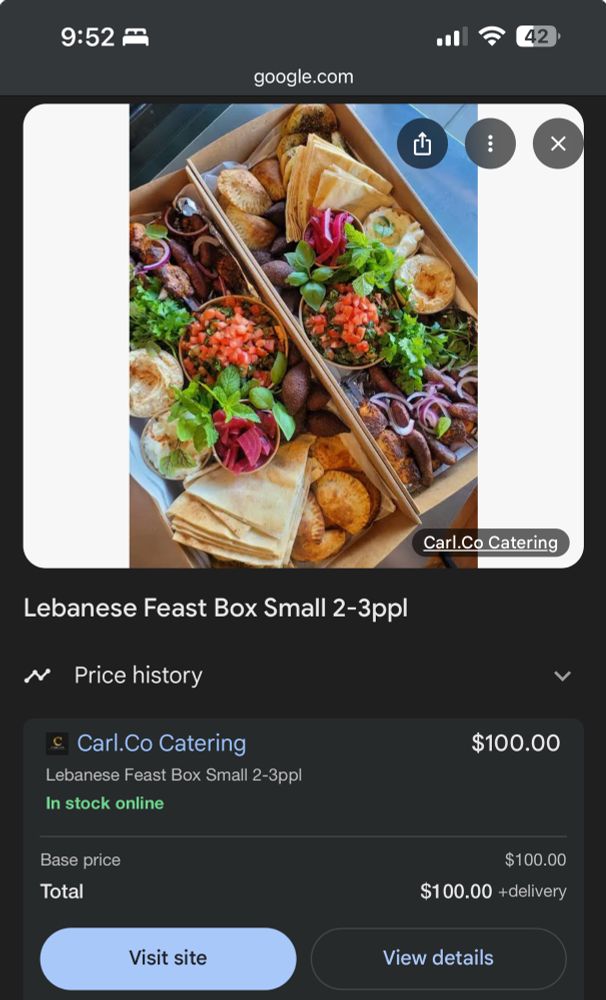This screenshot has width=606, height=1000.
Task: Close the product detail panel
Action: coord(558,144)
